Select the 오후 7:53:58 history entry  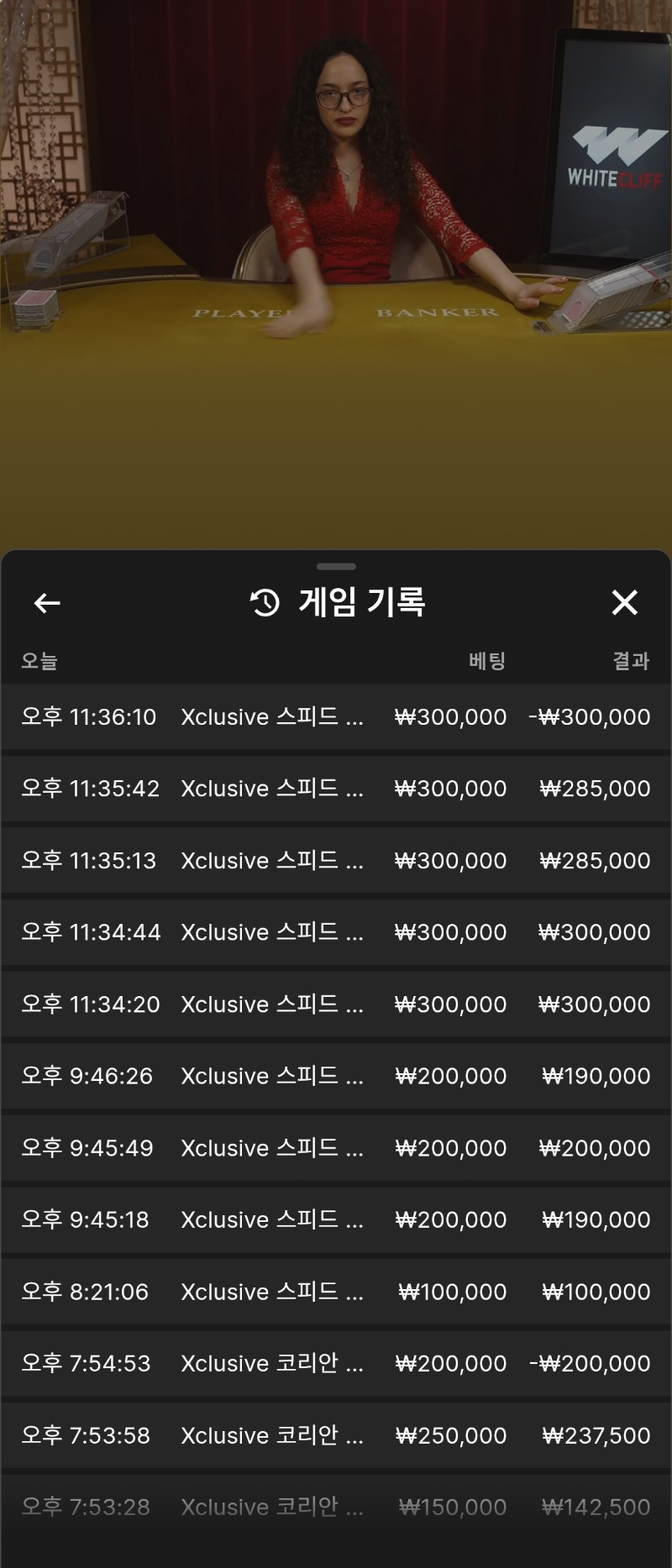coord(336,1435)
